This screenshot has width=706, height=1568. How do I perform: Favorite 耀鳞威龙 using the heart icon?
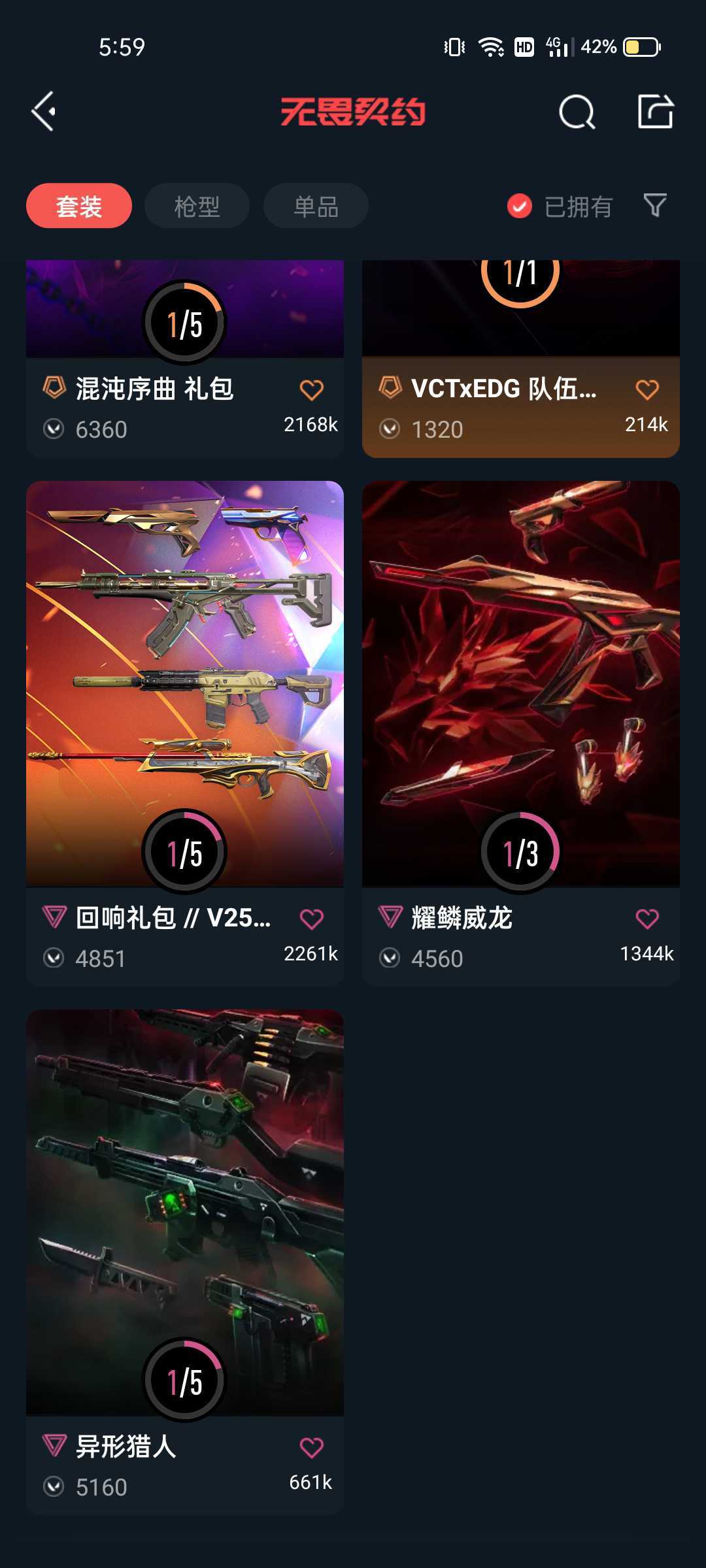[x=647, y=919]
